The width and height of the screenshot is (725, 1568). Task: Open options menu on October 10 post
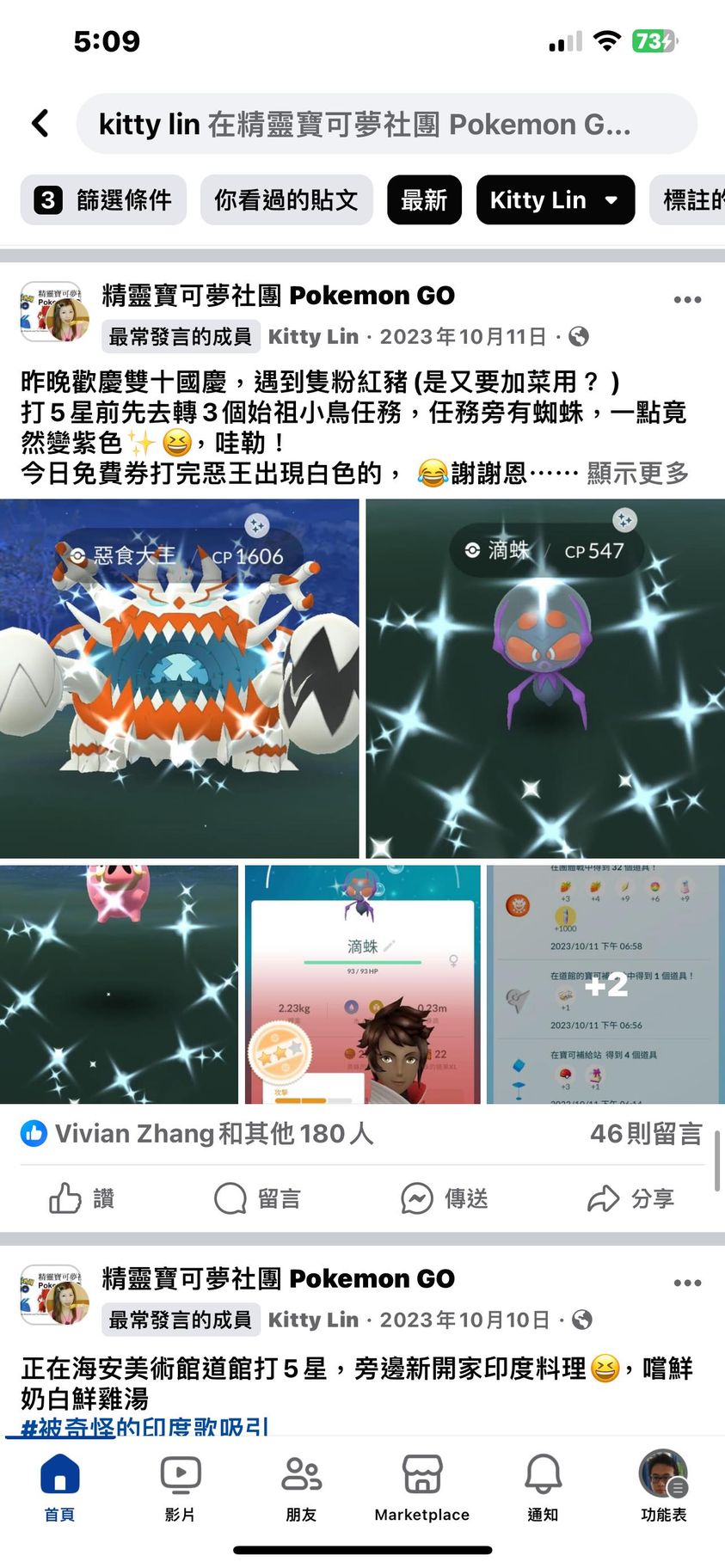tap(687, 1283)
